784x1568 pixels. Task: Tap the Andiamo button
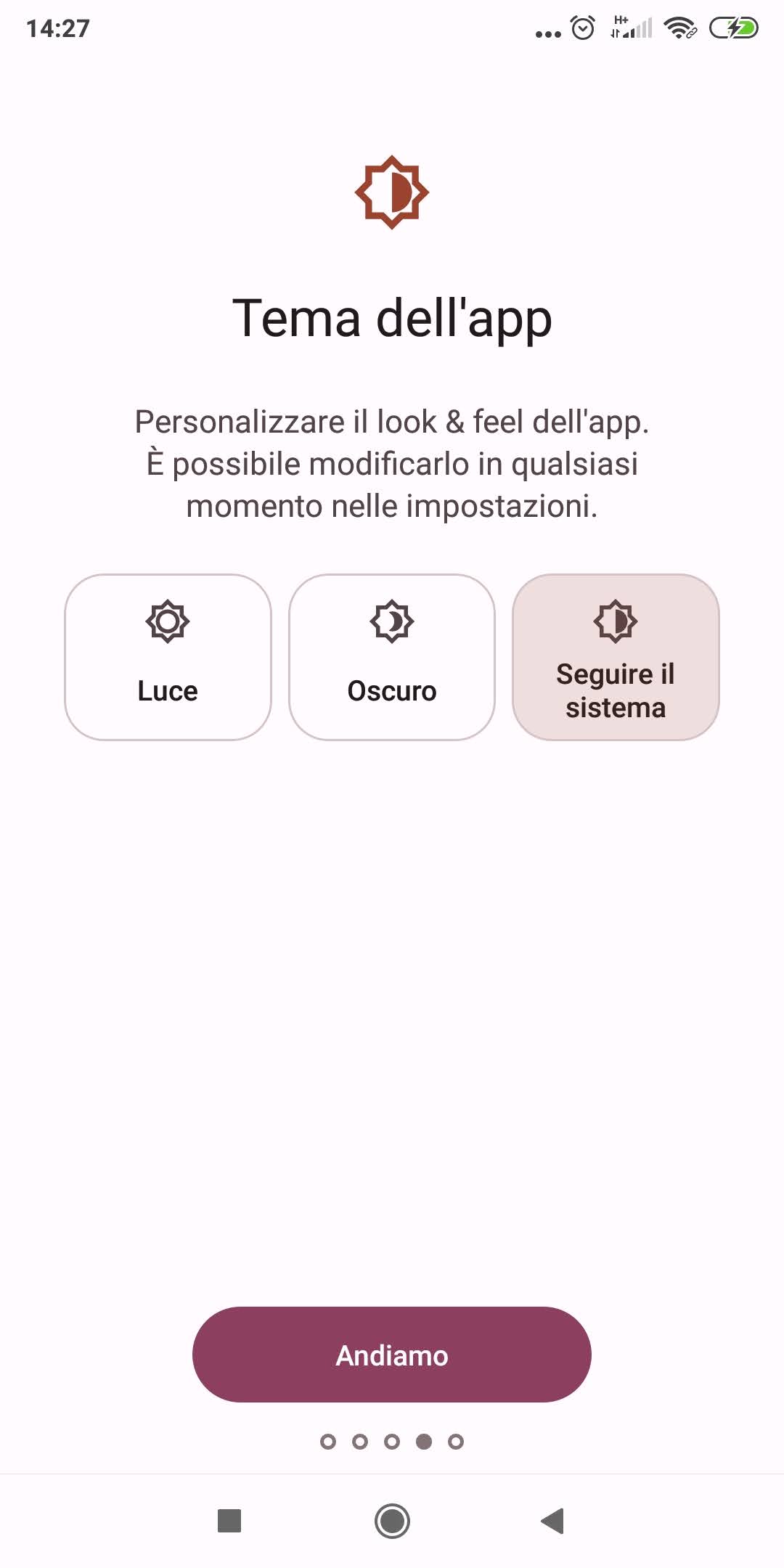(x=392, y=1355)
